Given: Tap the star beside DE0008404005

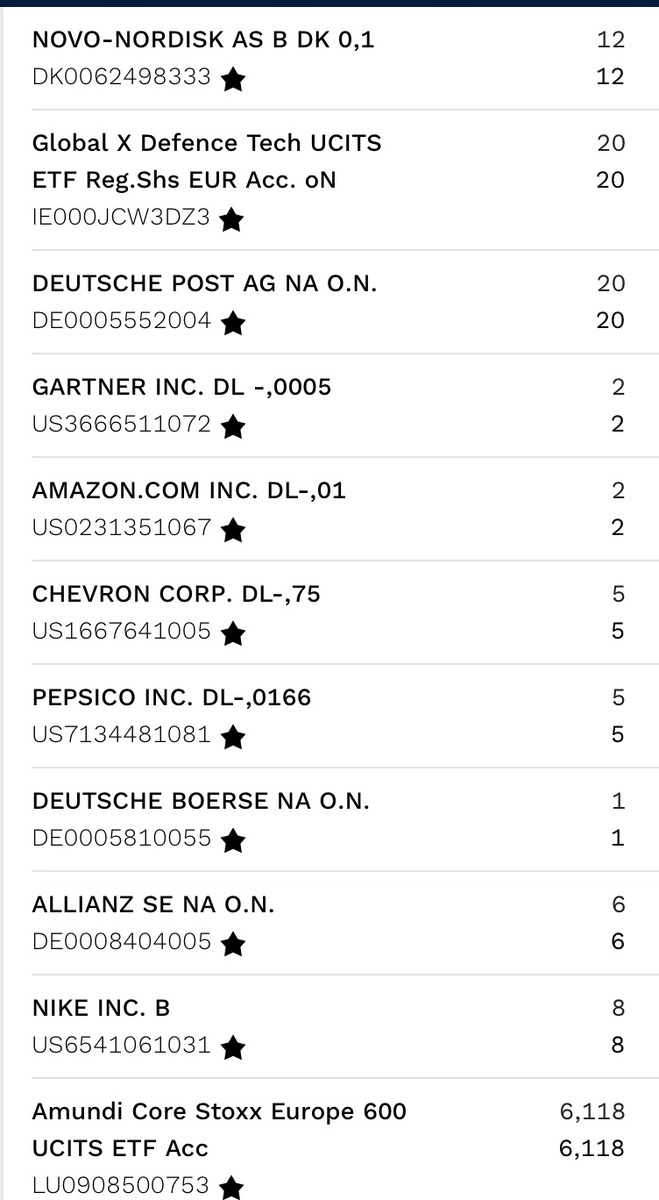Looking at the screenshot, I should (233, 943).
